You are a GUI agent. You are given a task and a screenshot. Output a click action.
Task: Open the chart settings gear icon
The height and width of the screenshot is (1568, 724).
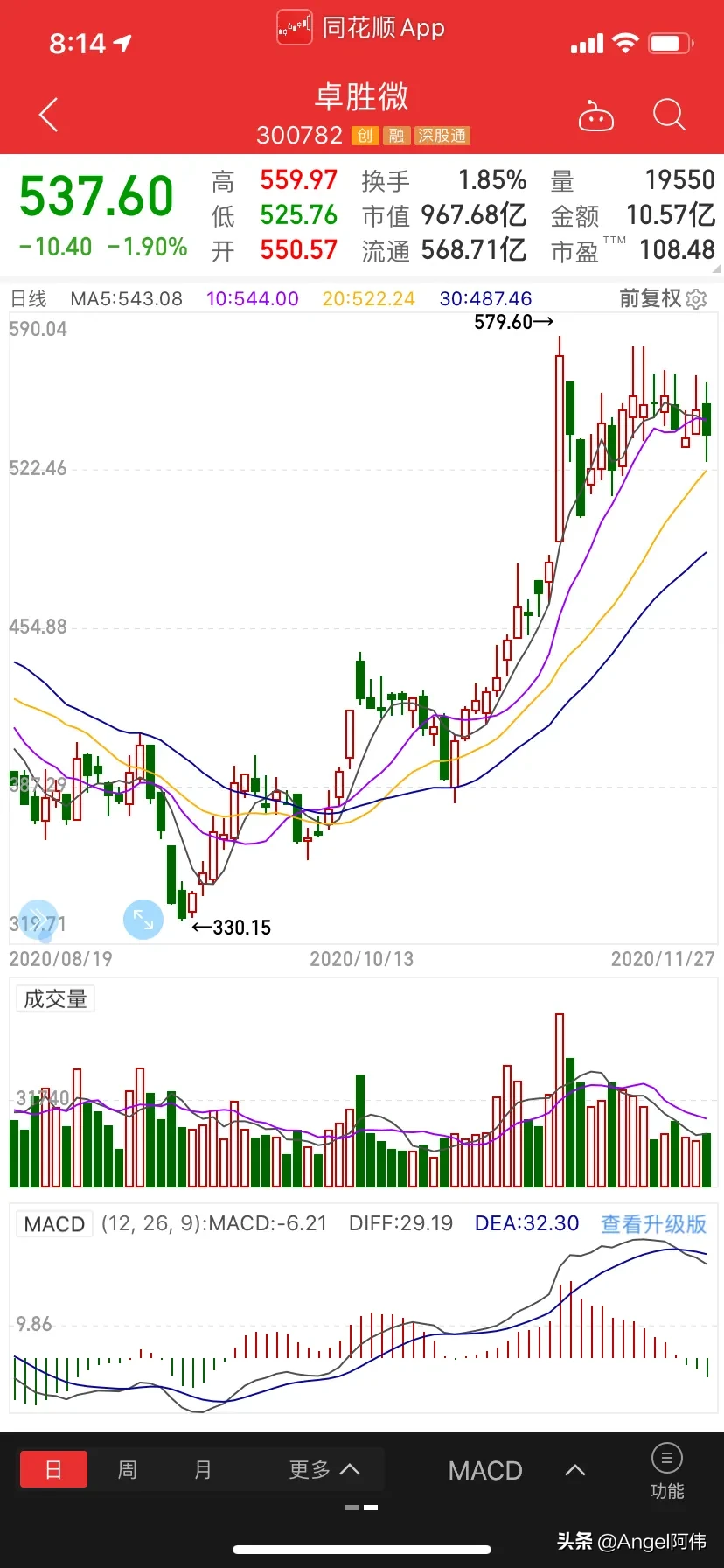695,298
